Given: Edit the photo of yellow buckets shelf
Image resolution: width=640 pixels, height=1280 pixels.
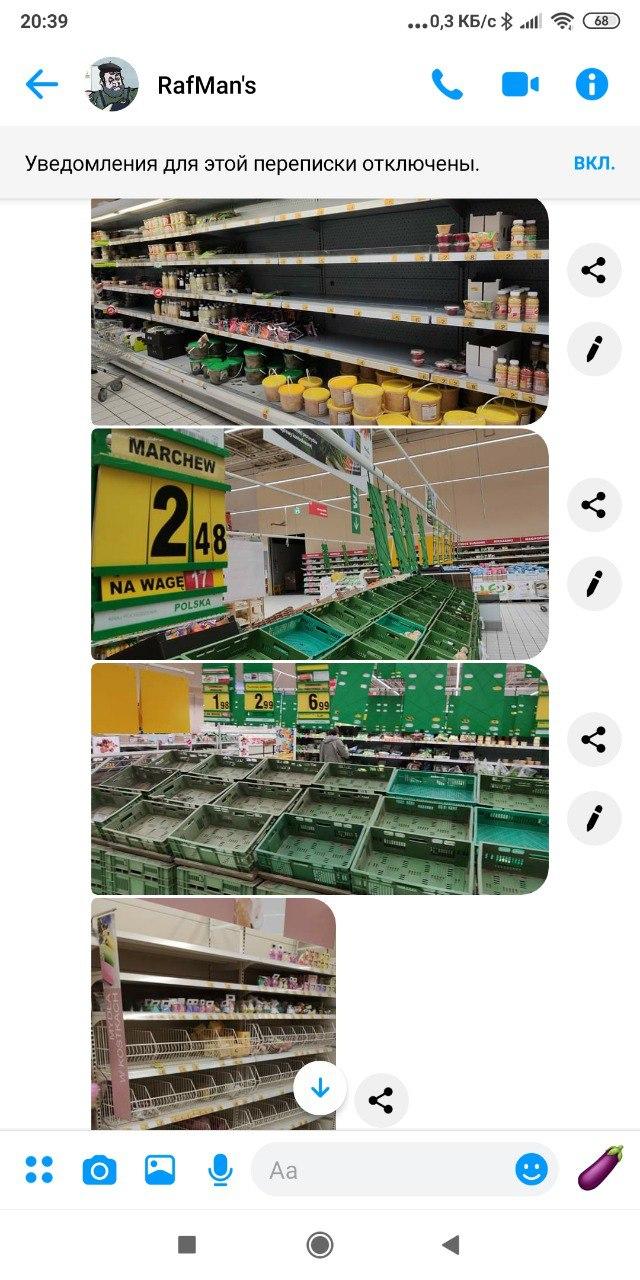Looking at the screenshot, I should 594,349.
